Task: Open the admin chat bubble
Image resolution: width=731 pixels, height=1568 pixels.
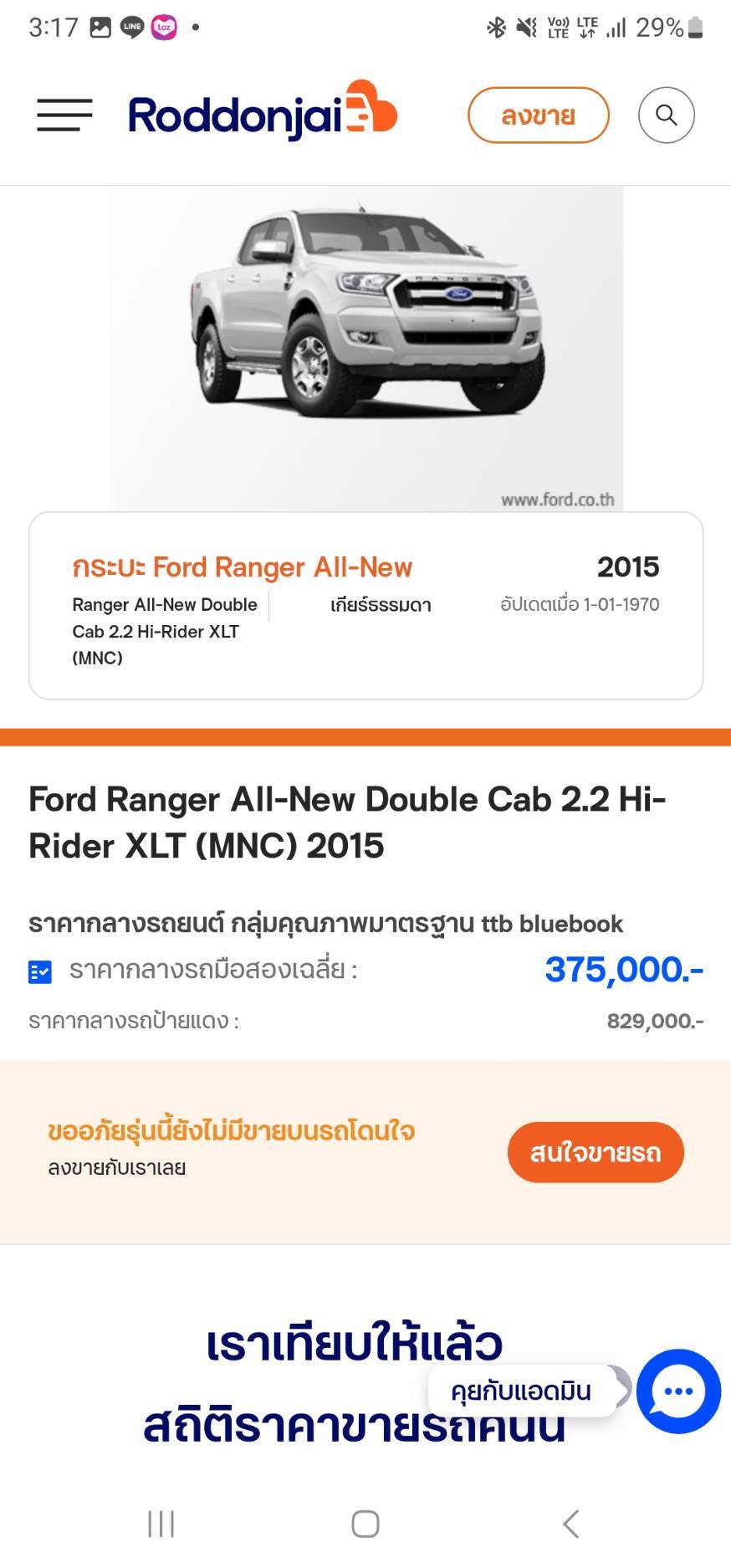Action: [x=677, y=1391]
